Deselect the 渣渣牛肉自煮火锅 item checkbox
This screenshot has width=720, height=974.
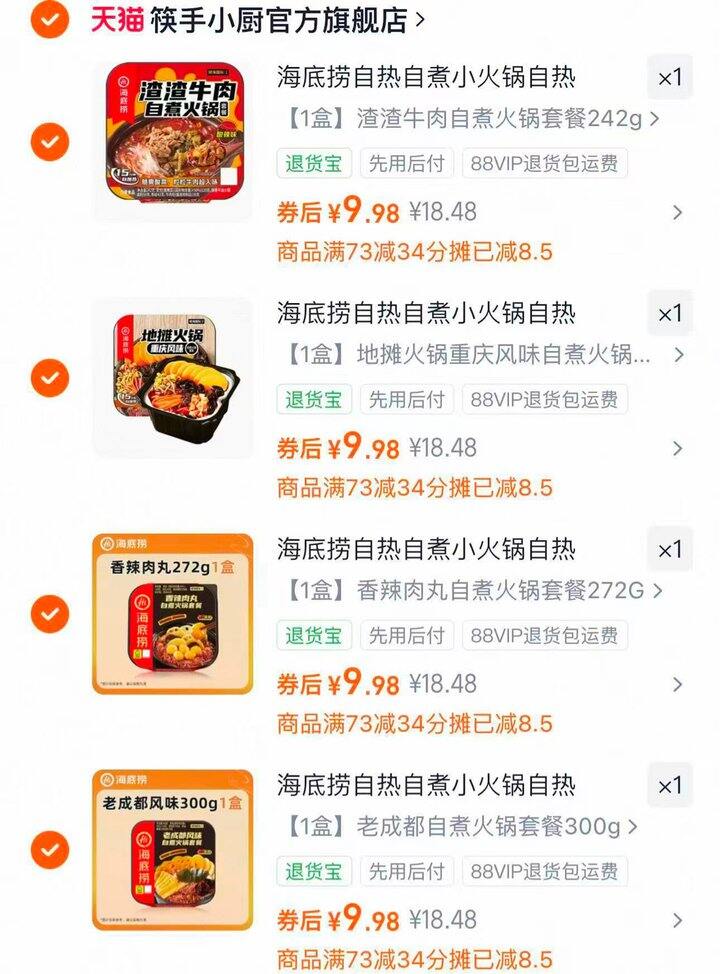click(49, 142)
